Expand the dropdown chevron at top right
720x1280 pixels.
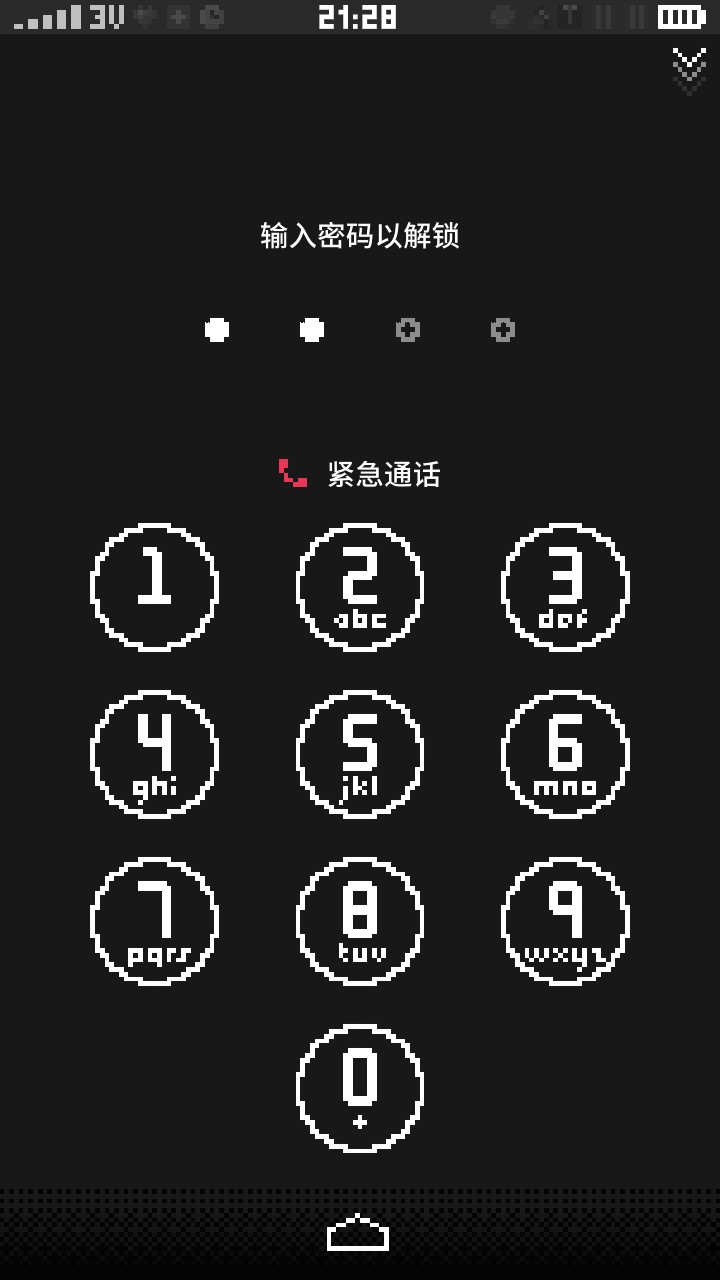pos(689,70)
